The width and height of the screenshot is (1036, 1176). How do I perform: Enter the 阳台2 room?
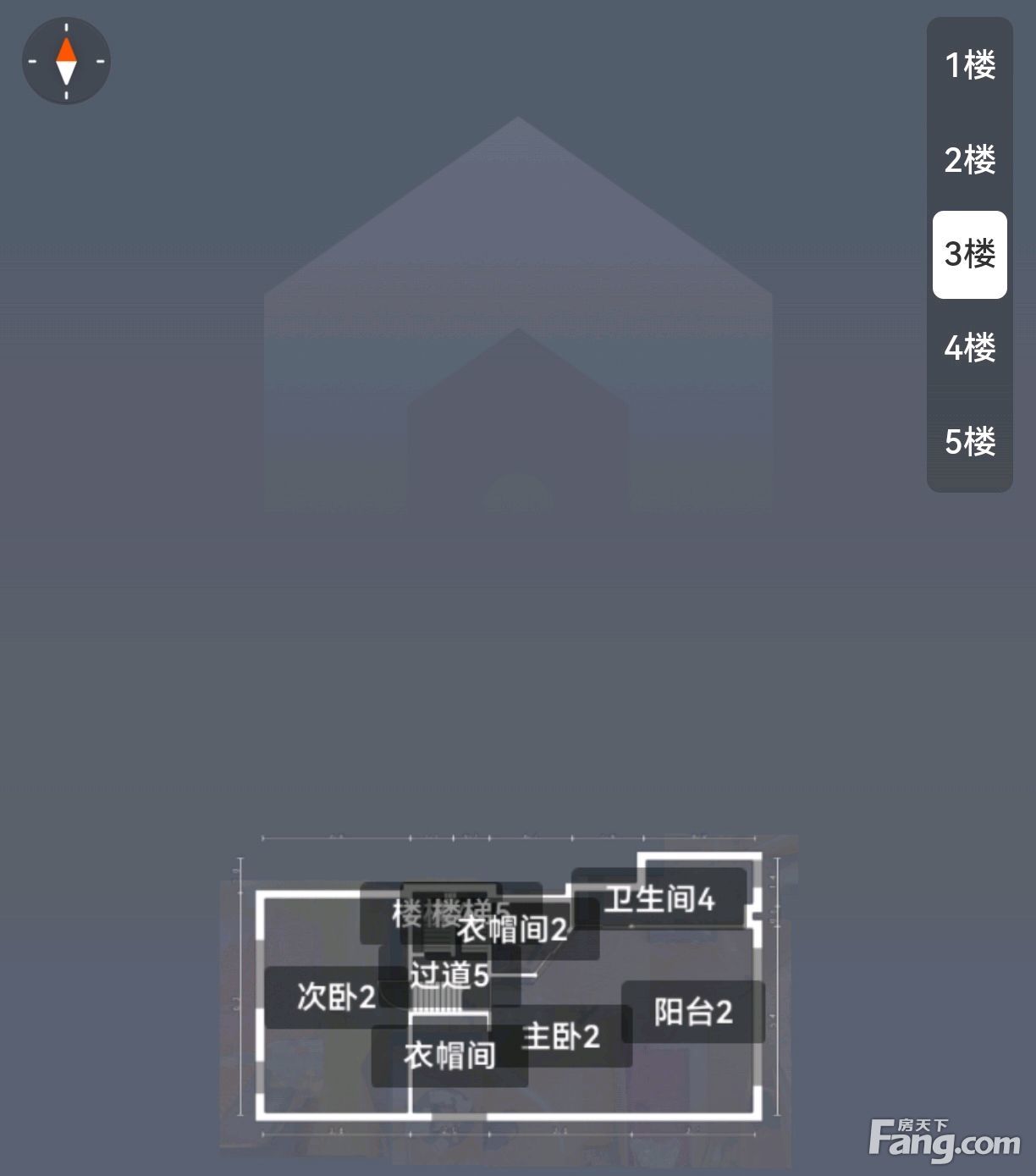click(x=693, y=1012)
